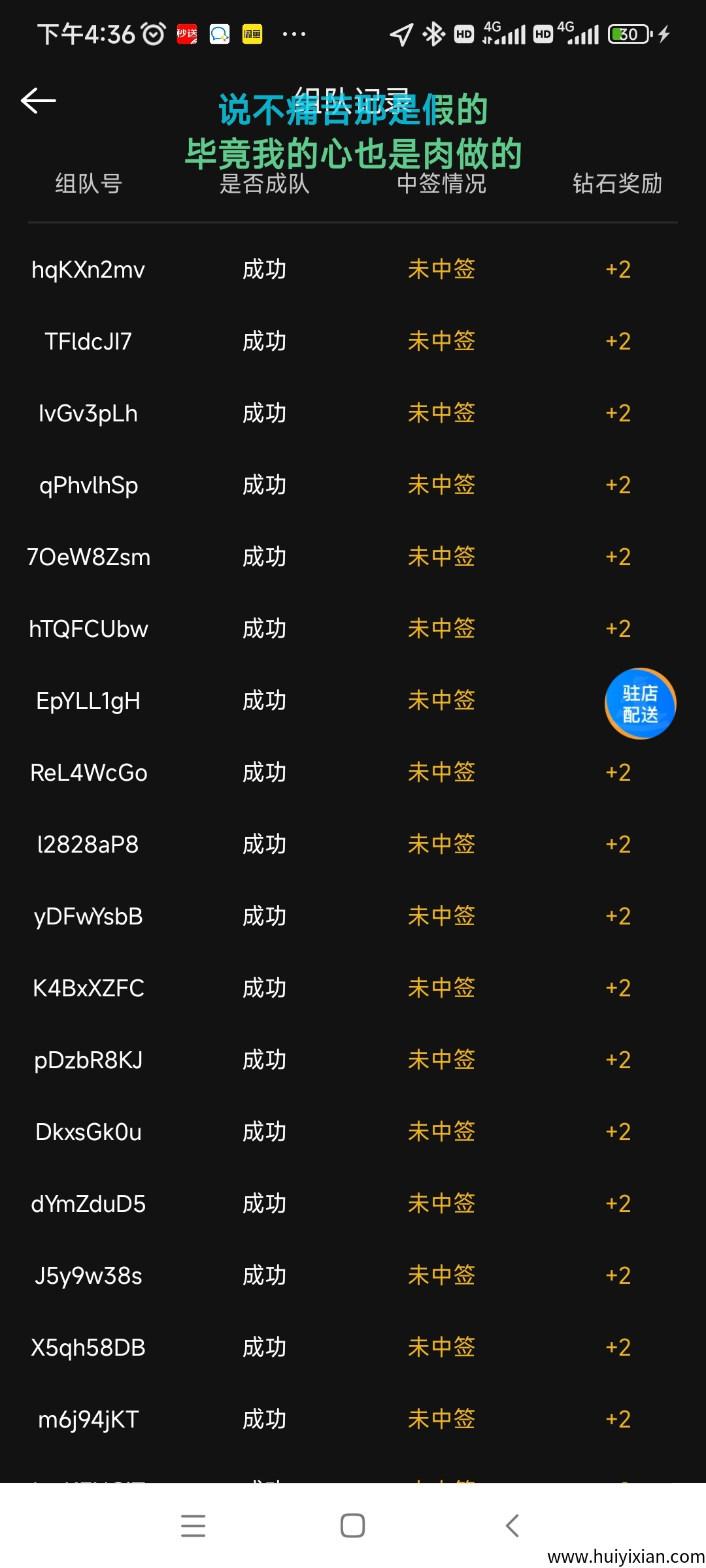
Task: Open the 秒送 notification icon
Action: click(186, 33)
